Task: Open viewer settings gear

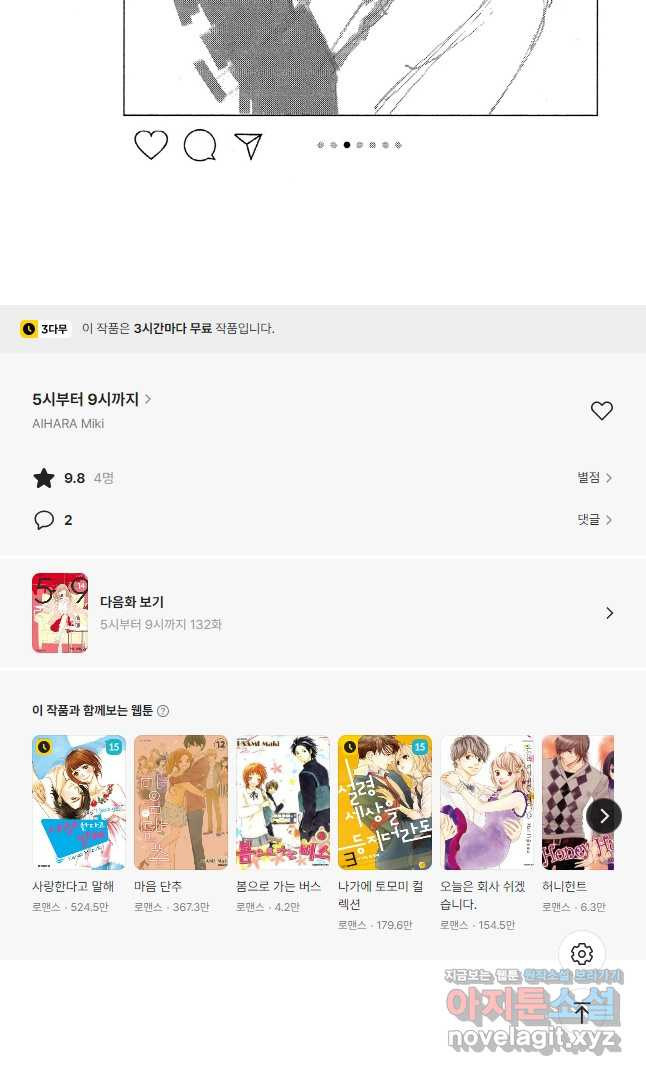Action: 582,954
